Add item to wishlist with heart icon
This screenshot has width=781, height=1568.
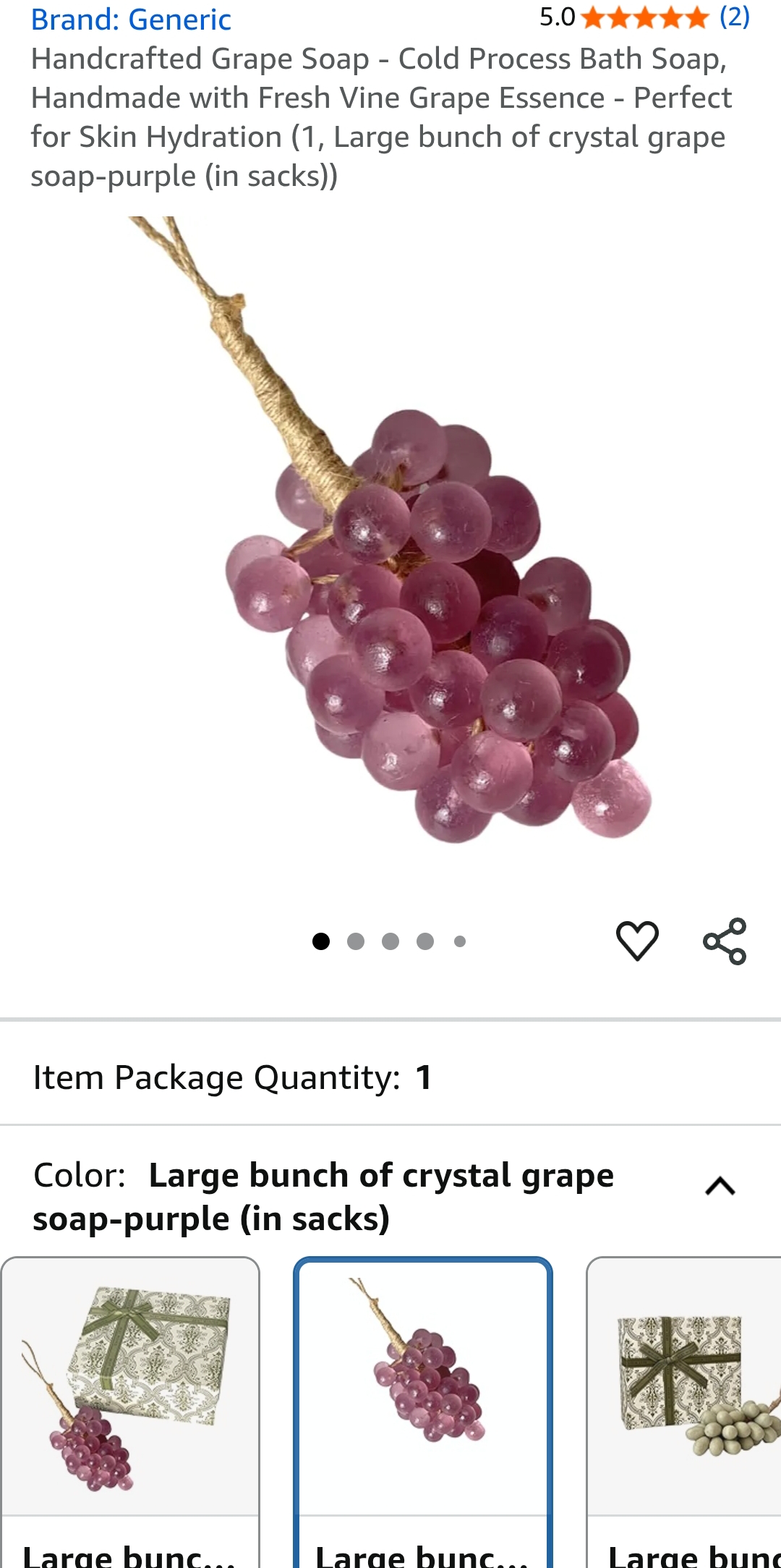coord(636,940)
